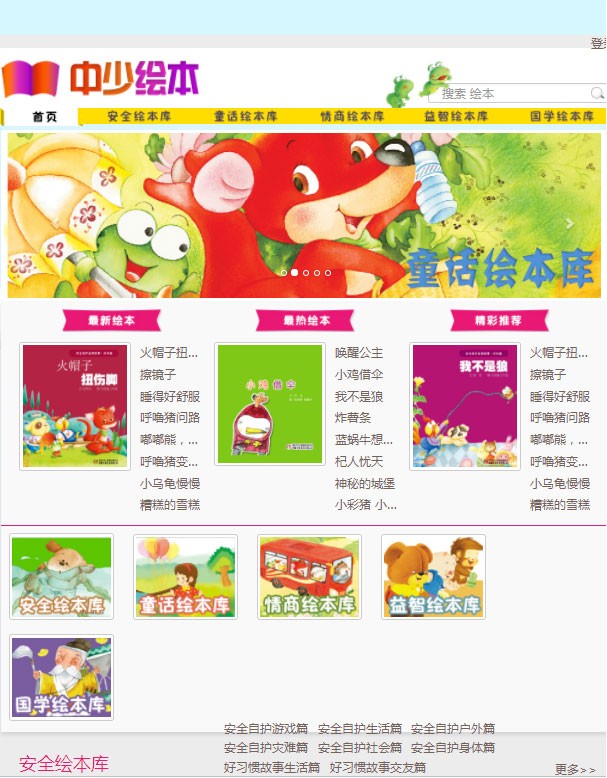
Task: Open the 童话绘本库 tab
Action: tap(245, 117)
